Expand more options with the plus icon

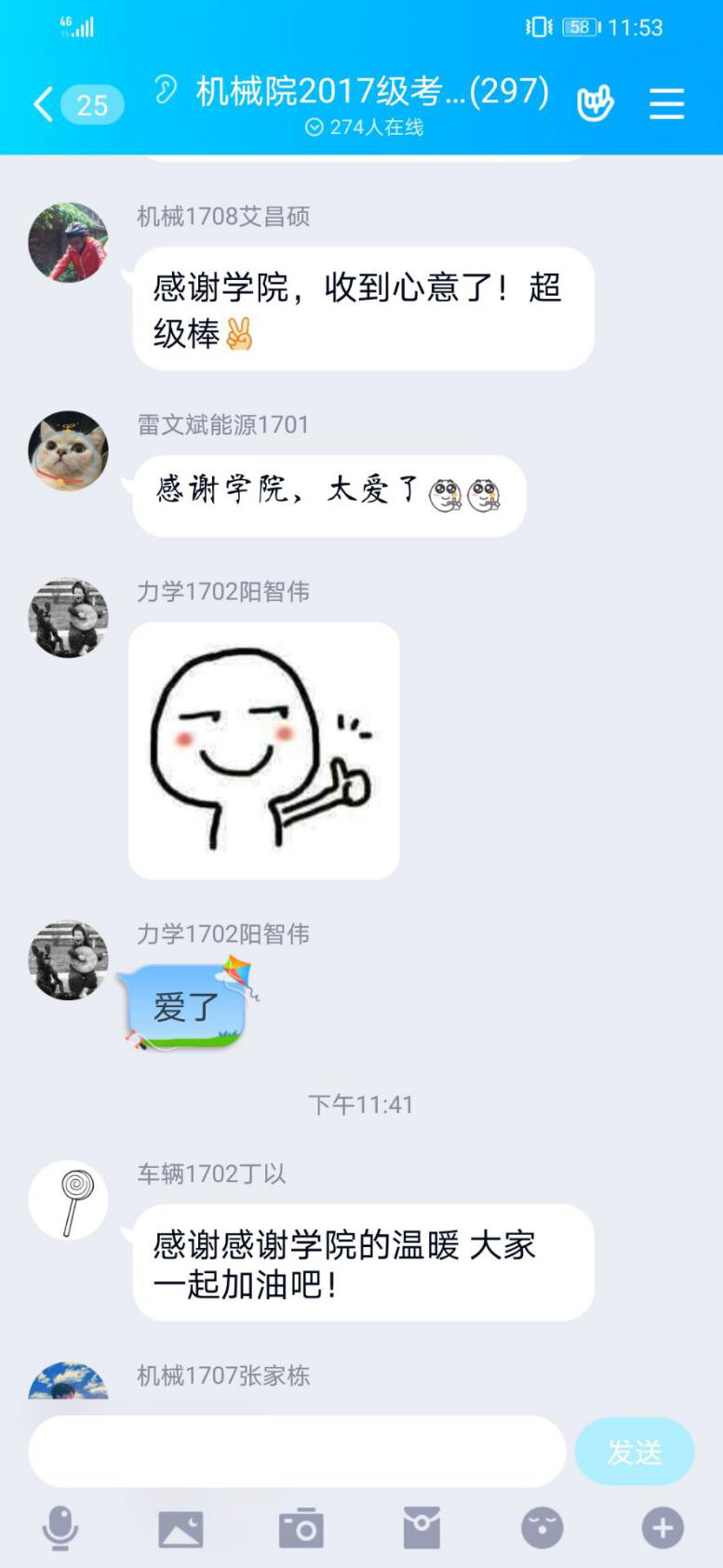click(663, 1528)
